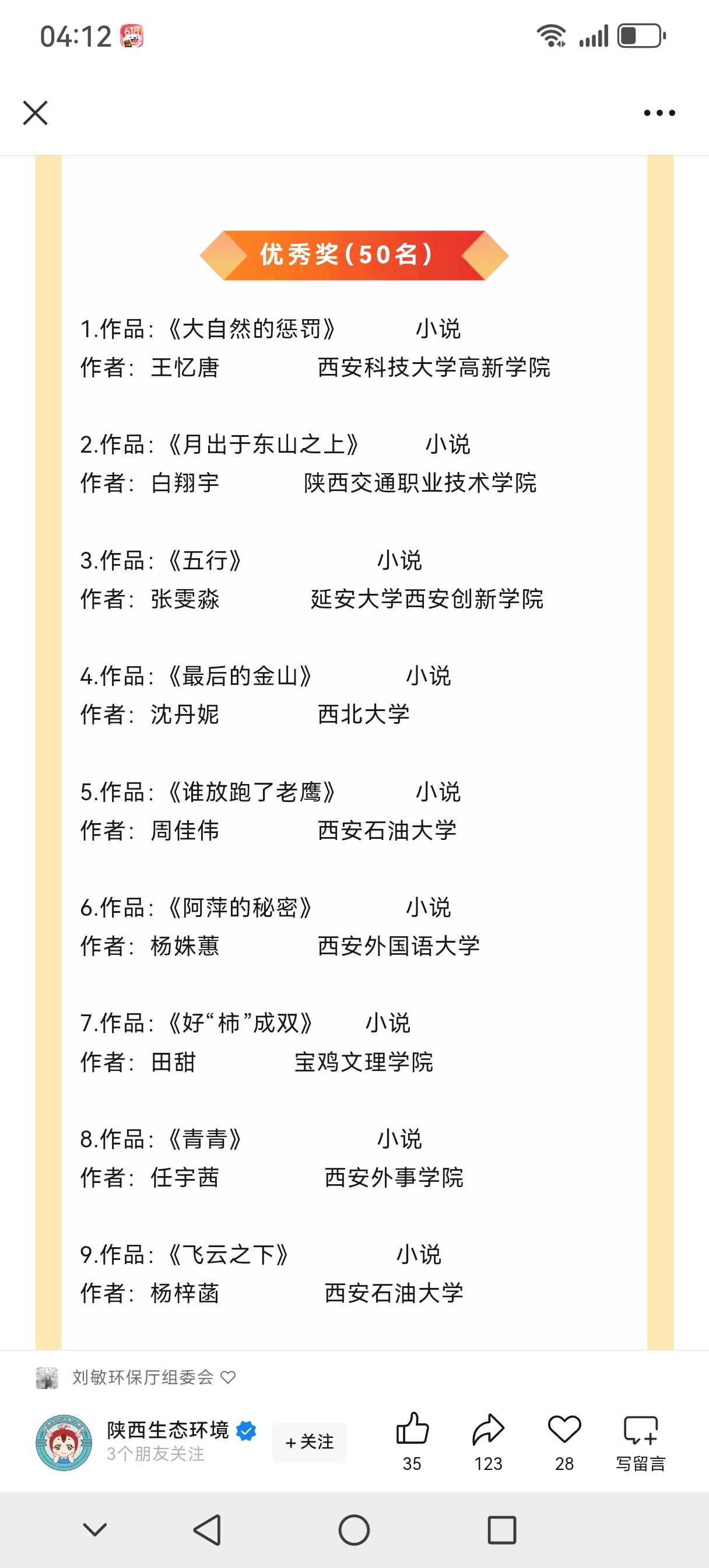This screenshot has height=1568, width=709.
Task: Open the 陕西生态环境 account avatar
Action: (x=64, y=1443)
